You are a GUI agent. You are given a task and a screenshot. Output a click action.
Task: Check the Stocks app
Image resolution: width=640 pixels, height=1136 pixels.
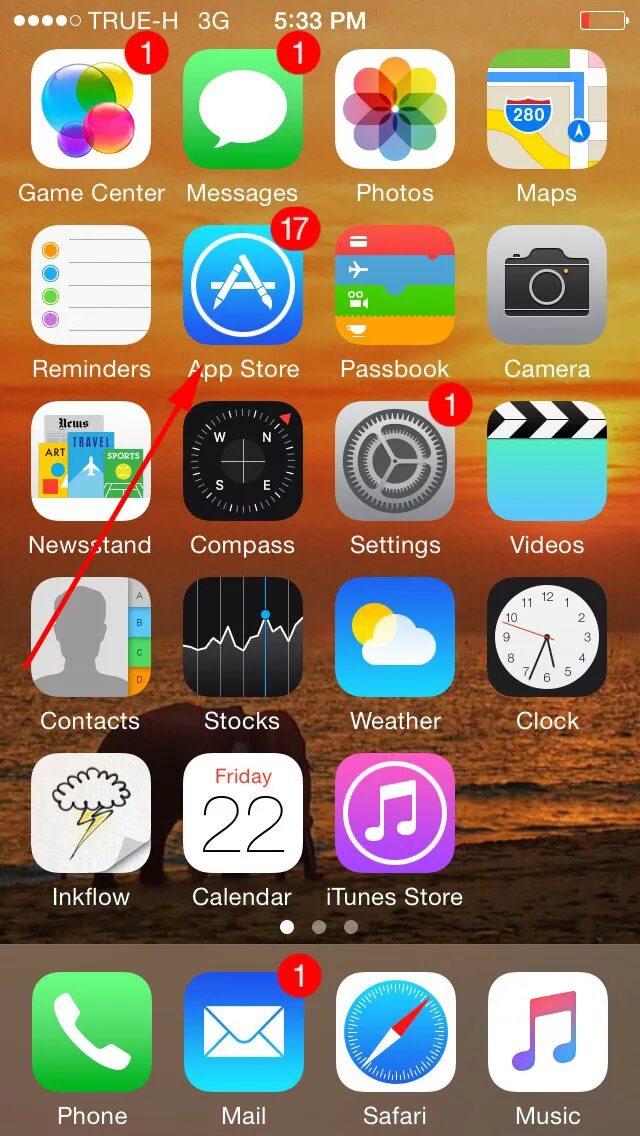pyautogui.click(x=243, y=637)
